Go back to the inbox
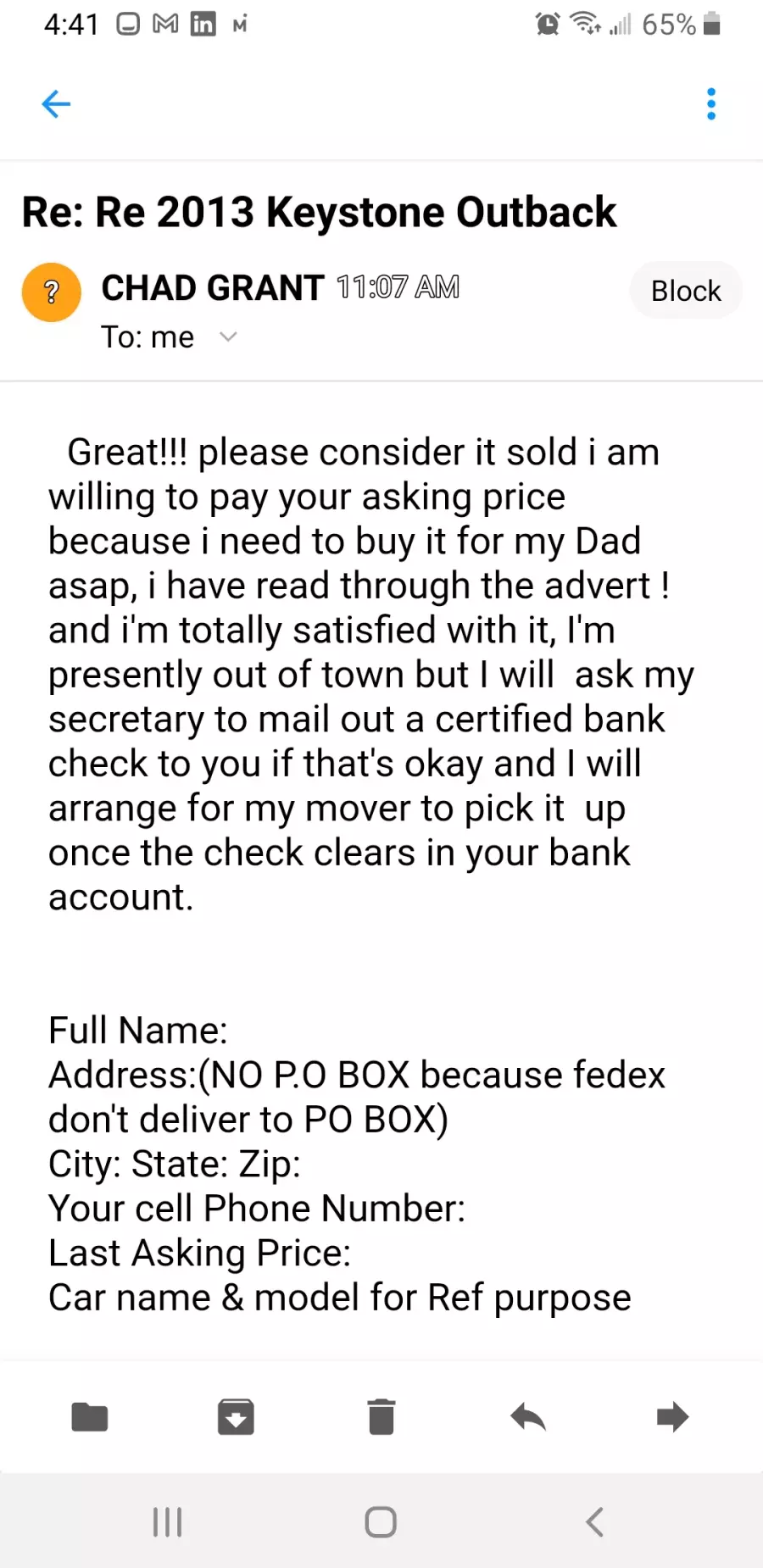This screenshot has width=763, height=1568. 56,104
